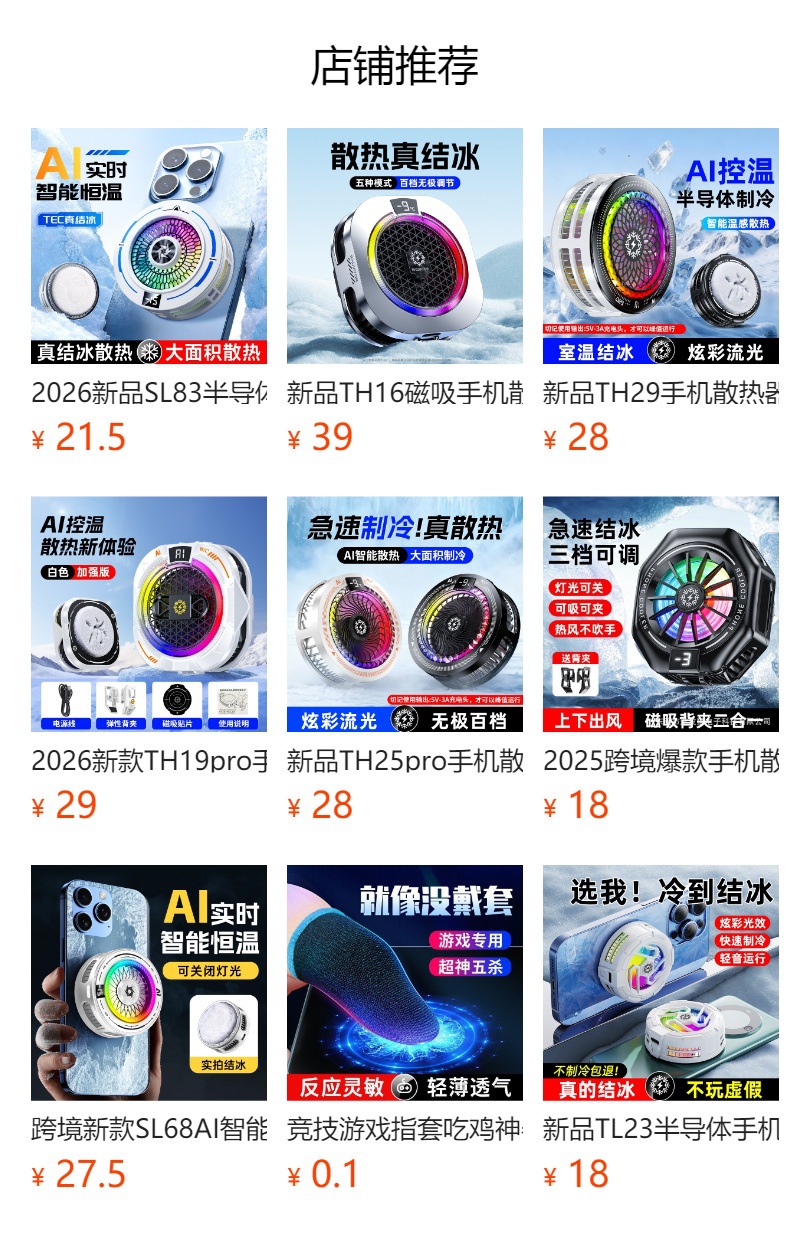Viewport: 790px width, 1234px height.
Task: Open the 跨境新款SL68AI智能 product card
Action: 149,1029
